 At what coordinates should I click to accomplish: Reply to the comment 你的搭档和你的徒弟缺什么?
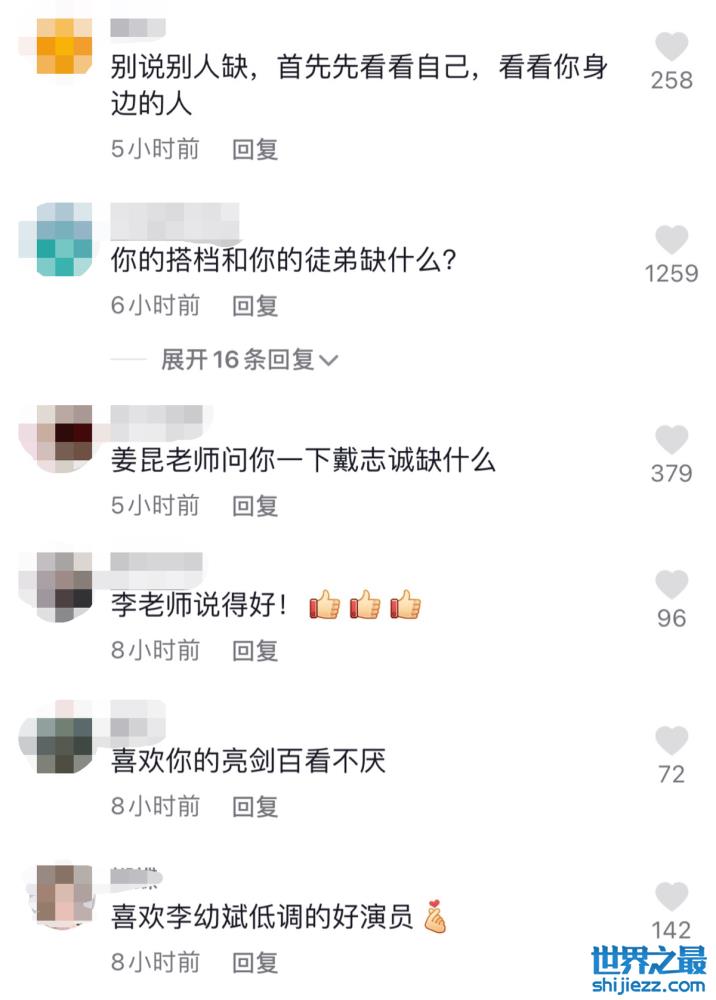click(x=255, y=306)
